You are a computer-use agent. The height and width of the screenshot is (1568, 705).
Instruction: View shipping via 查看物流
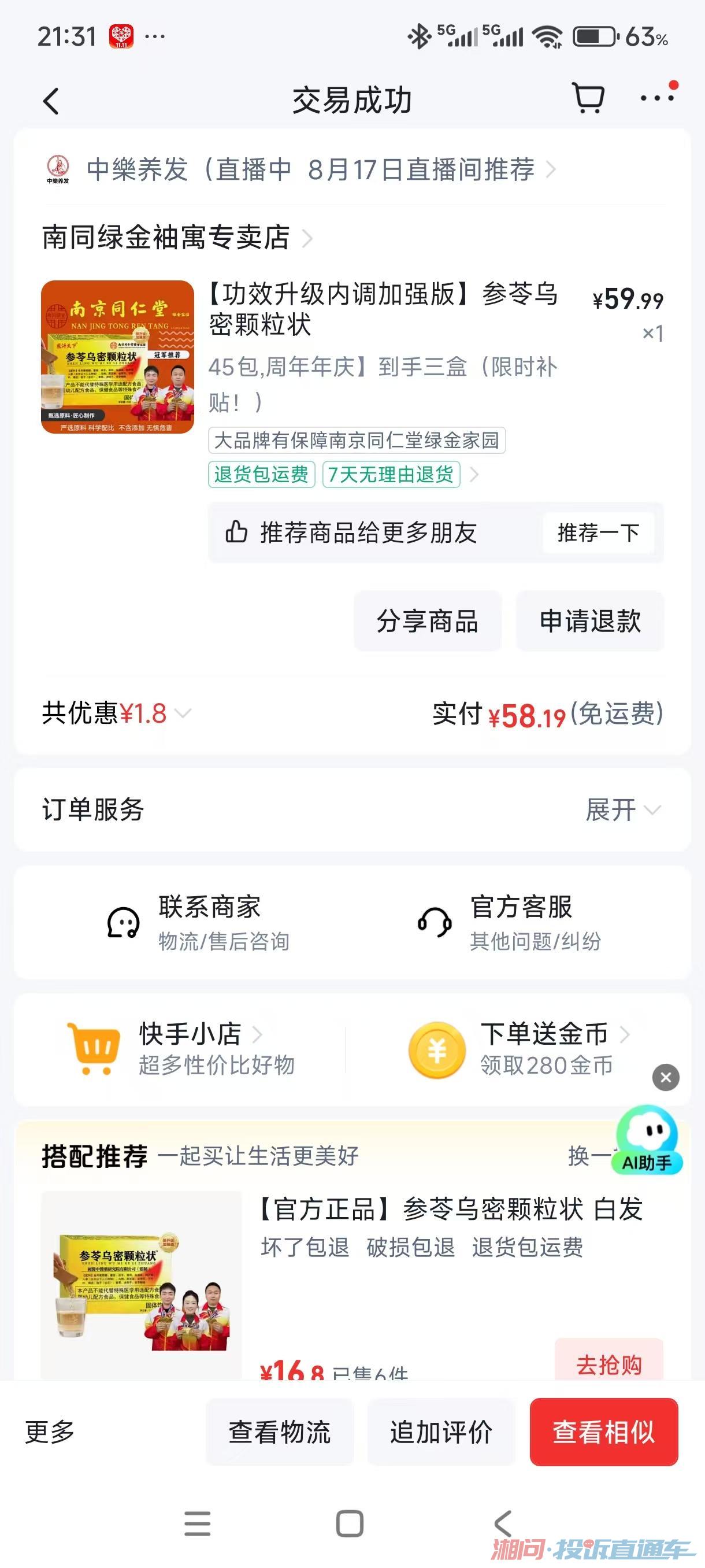point(279,1432)
